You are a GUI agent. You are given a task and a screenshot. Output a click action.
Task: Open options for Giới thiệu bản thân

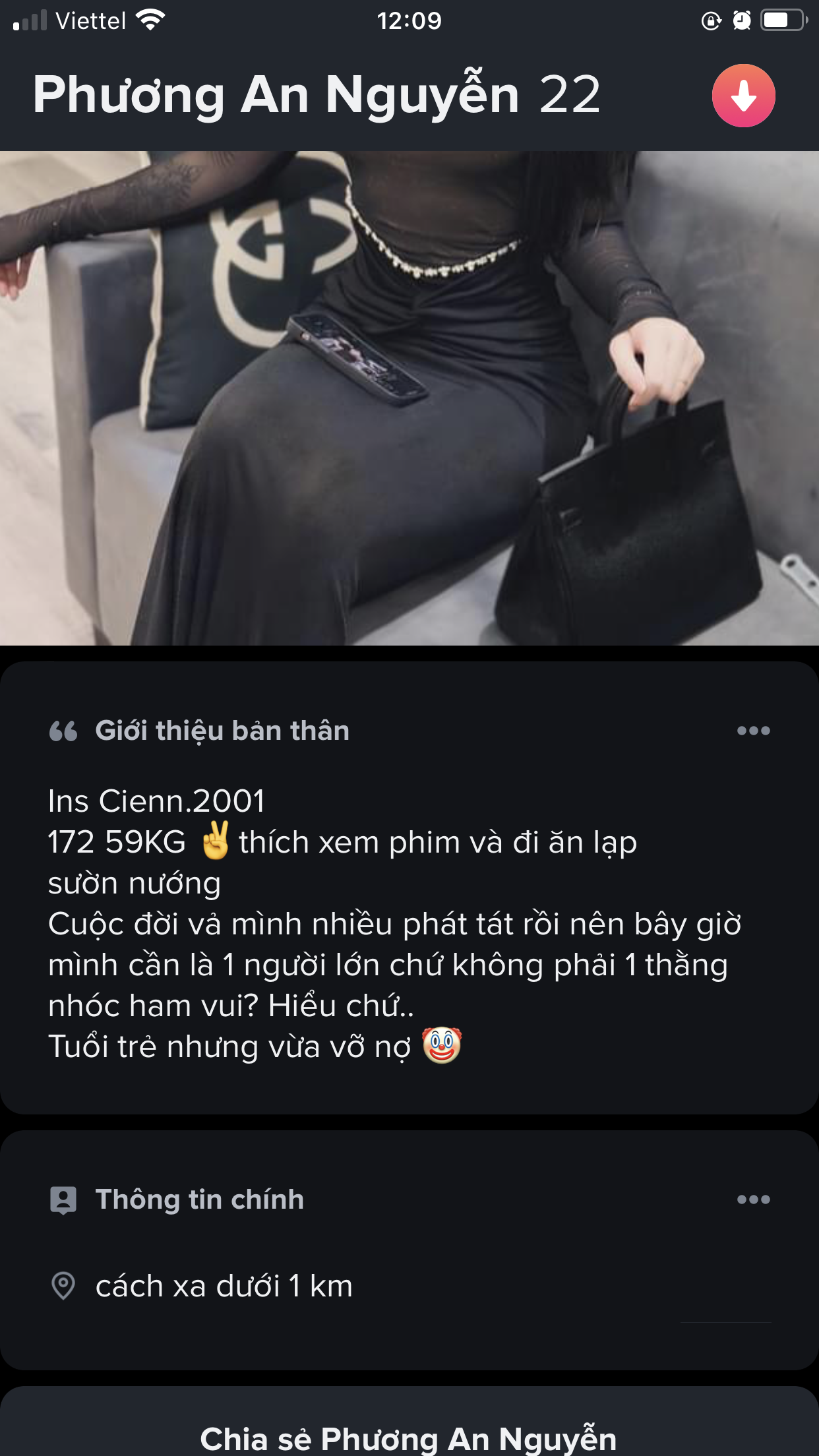point(753,731)
